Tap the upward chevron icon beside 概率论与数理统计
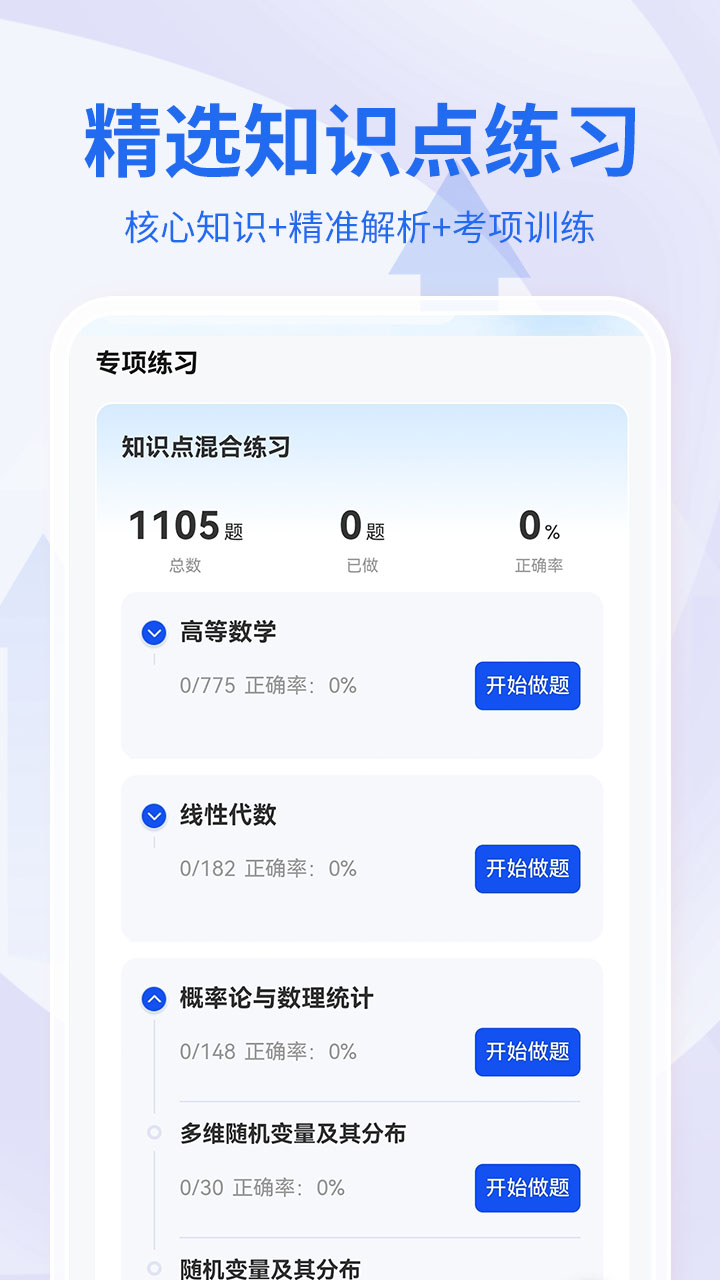This screenshot has height=1280, width=720. [153, 997]
